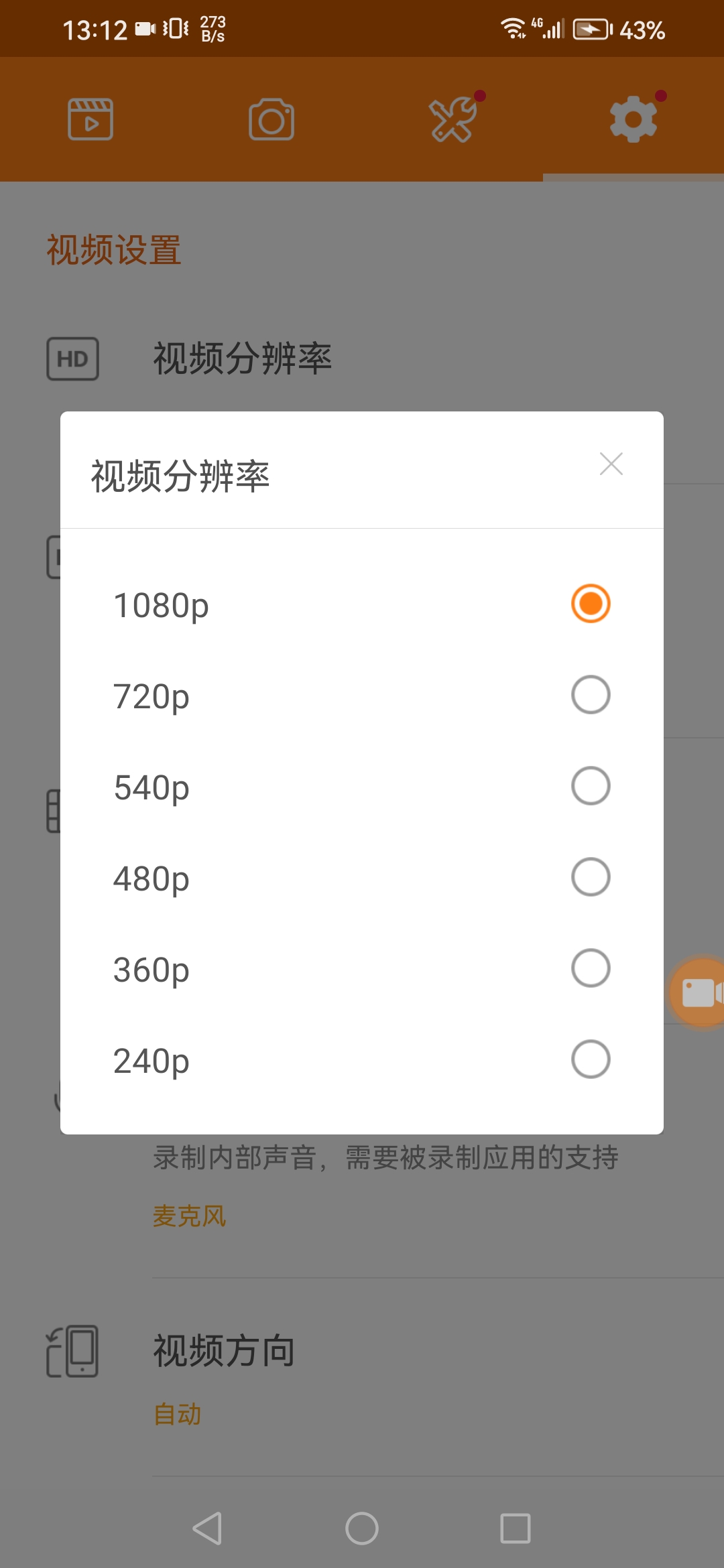724x1568 pixels.
Task: Select 1080p resolution
Action: [x=590, y=604]
